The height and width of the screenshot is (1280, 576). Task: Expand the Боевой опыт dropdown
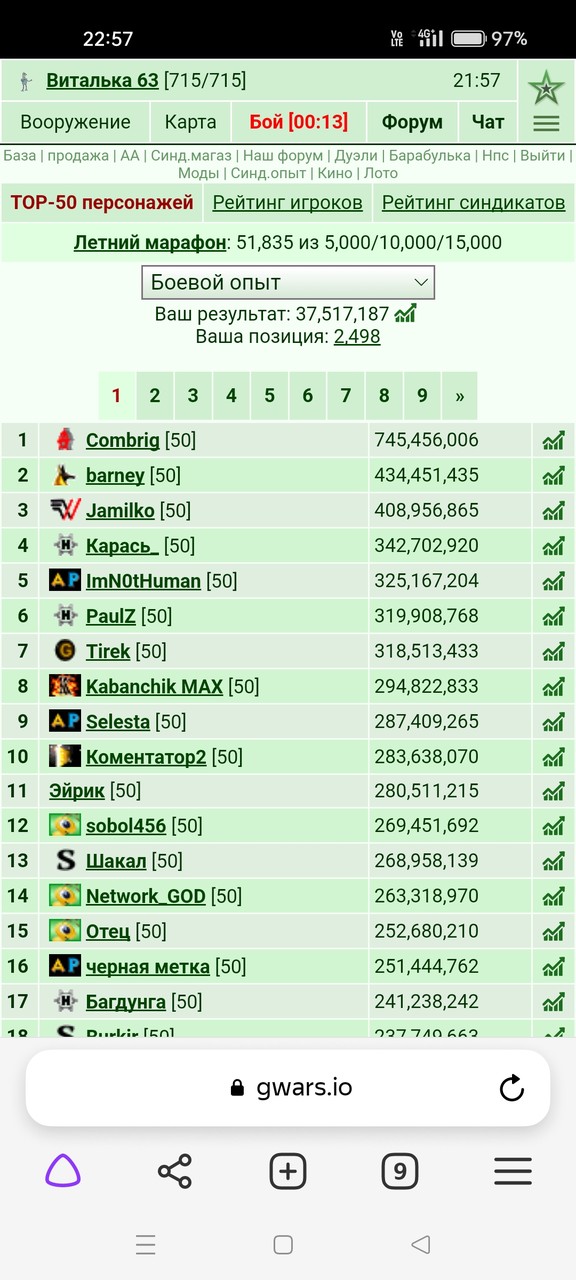pos(288,282)
